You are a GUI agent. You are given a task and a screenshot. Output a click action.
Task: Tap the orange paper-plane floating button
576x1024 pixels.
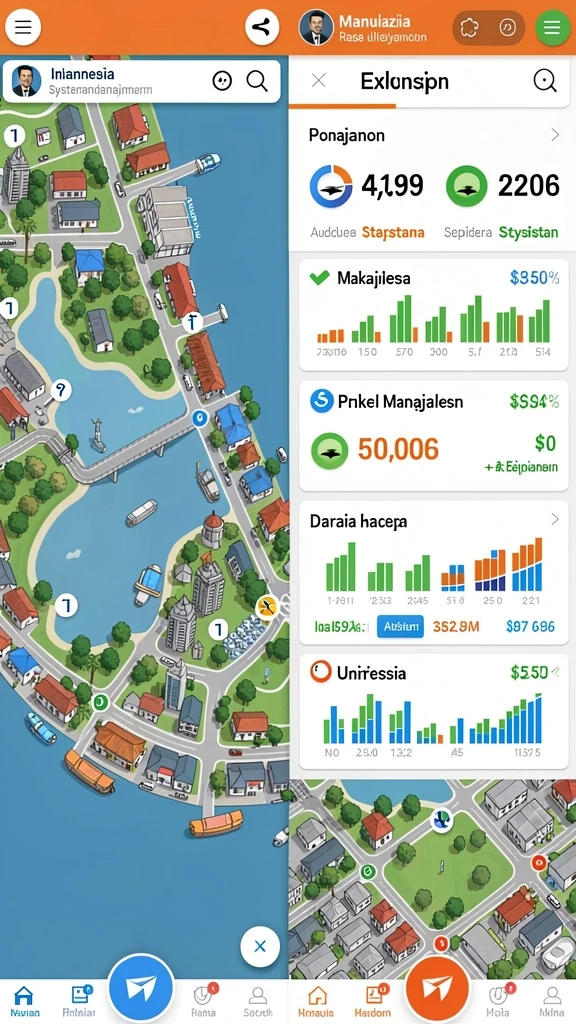pyautogui.click(x=438, y=989)
